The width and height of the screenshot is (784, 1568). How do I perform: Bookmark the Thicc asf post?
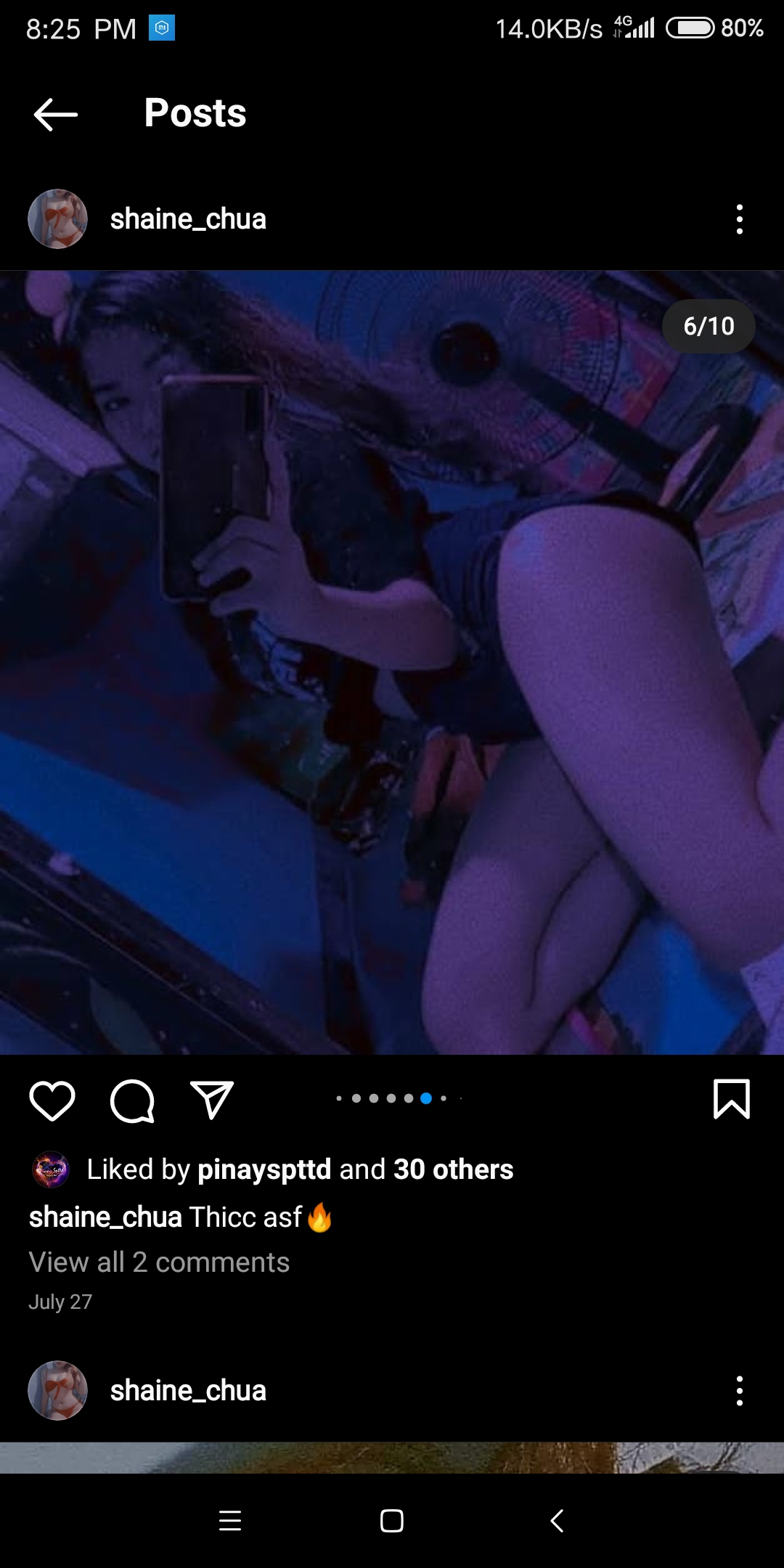pos(731,1099)
